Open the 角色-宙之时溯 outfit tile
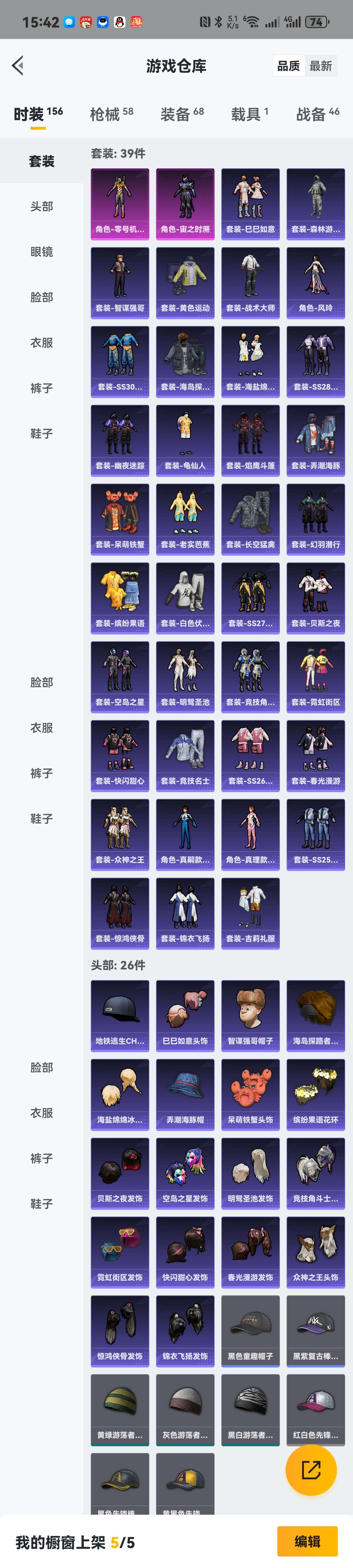The height and width of the screenshot is (1568, 353). click(185, 203)
